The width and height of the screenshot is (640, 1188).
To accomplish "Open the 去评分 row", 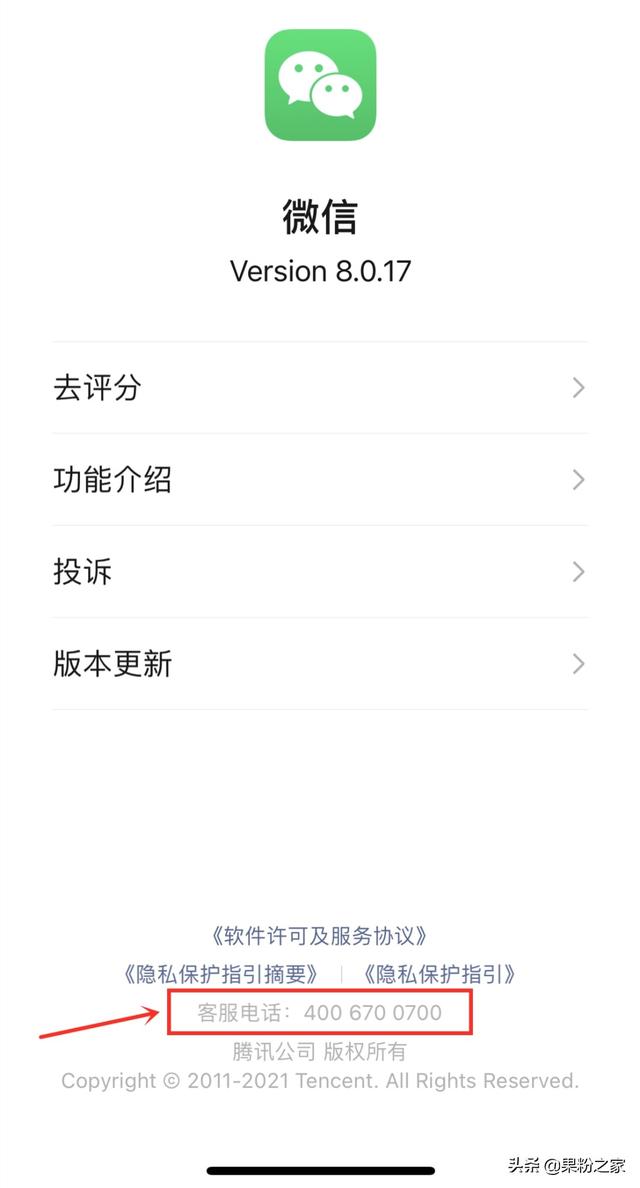I will tap(320, 387).
